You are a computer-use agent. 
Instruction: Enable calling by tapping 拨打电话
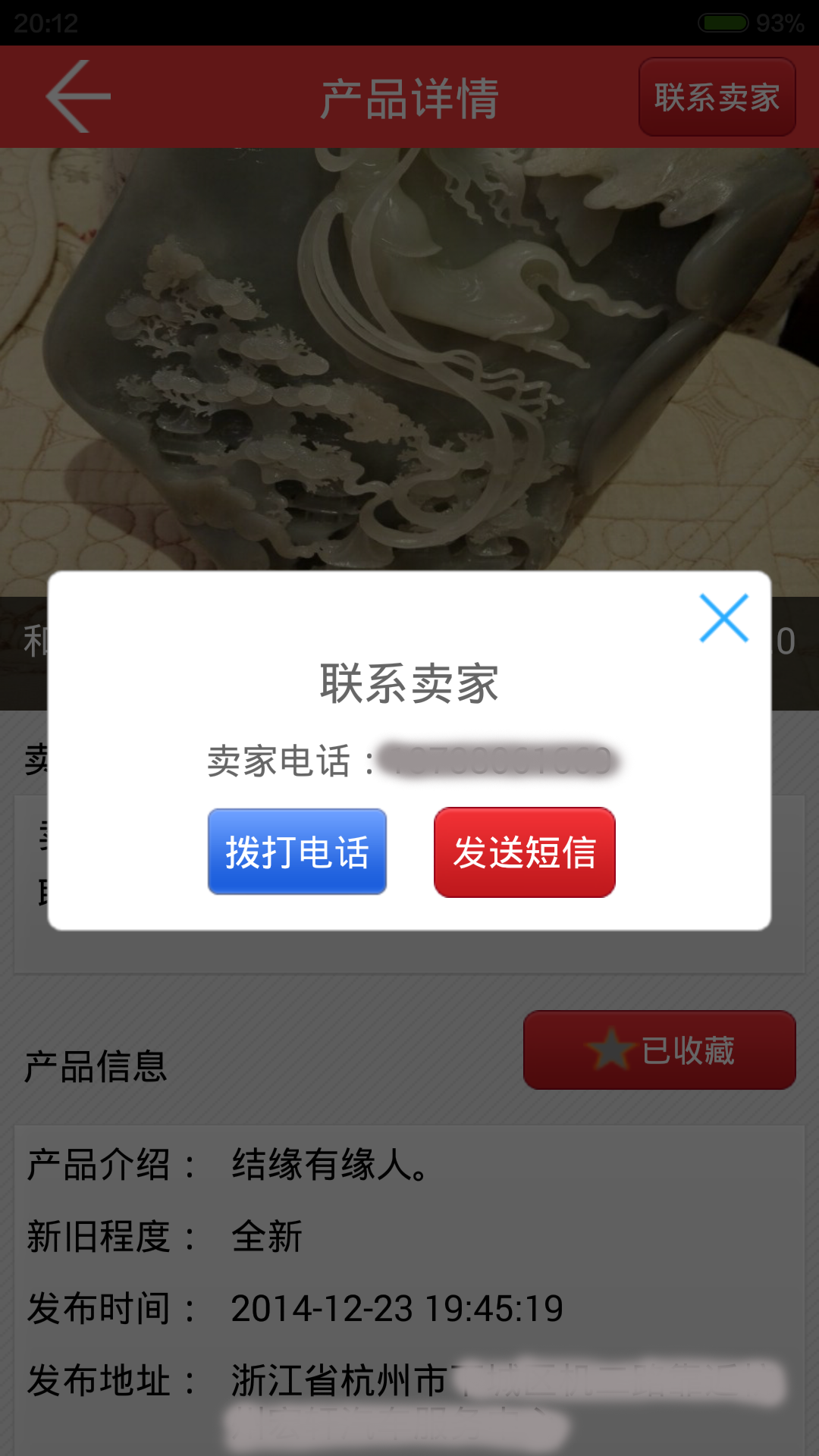[x=297, y=852]
